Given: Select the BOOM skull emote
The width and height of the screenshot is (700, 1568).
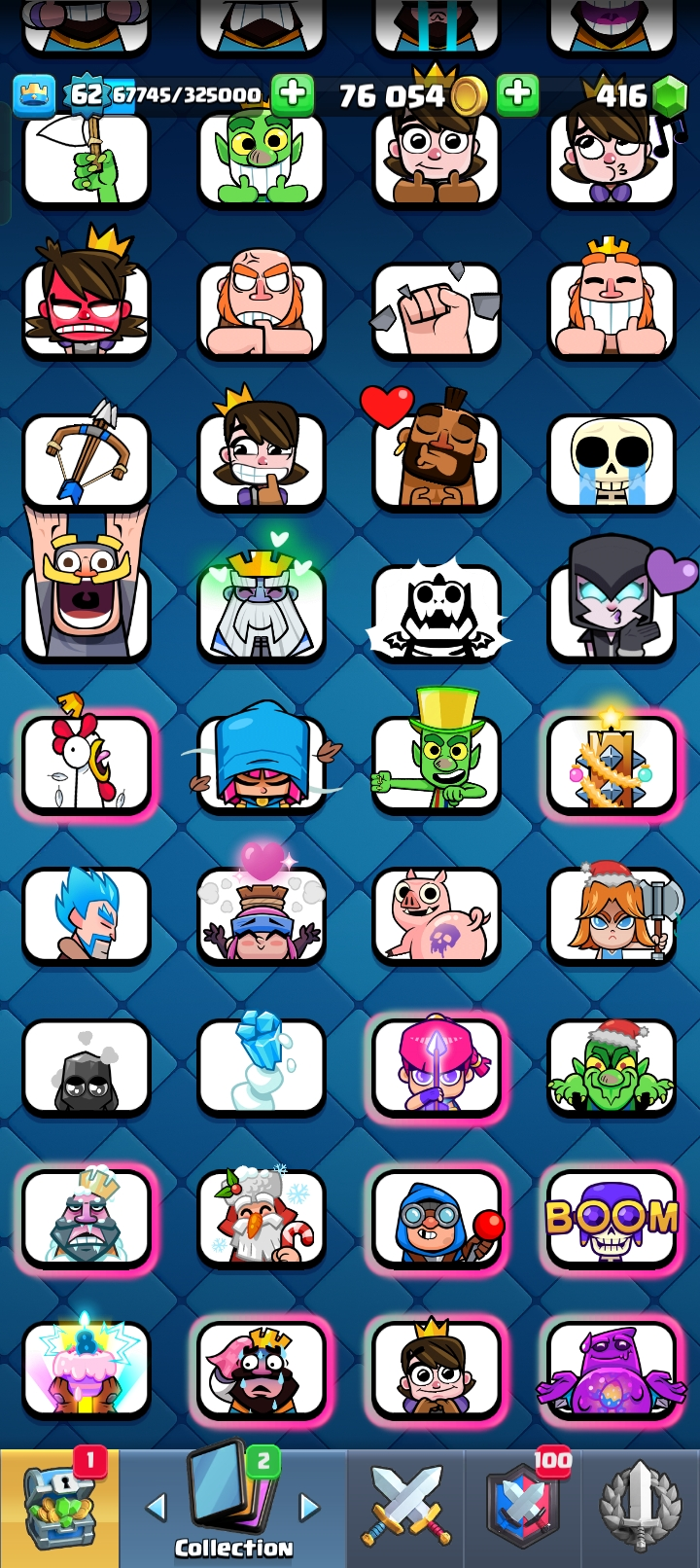Looking at the screenshot, I should tap(611, 1218).
